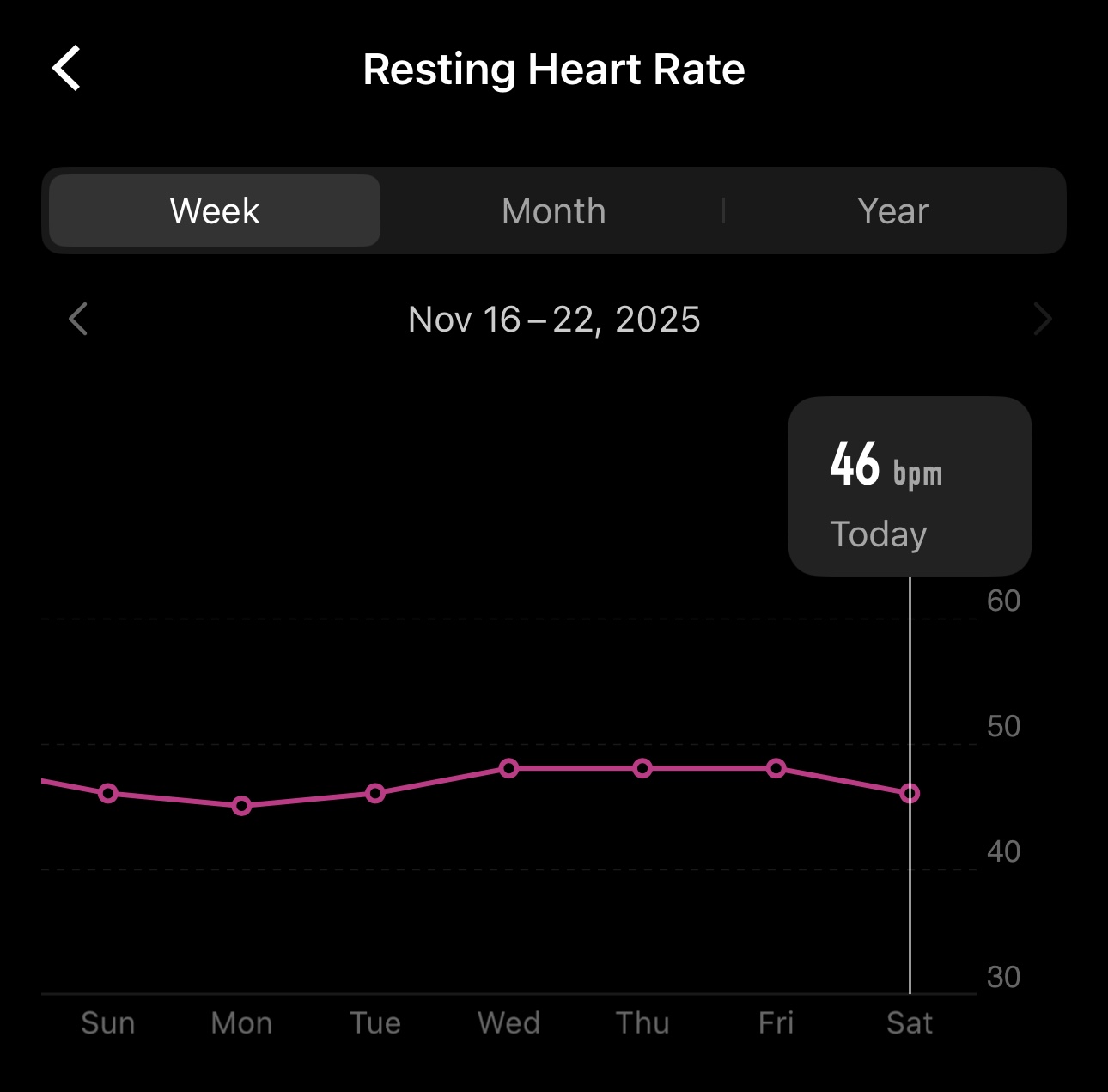Viewport: 1108px width, 1092px height.
Task: Switch to the Year view
Action: point(893,211)
